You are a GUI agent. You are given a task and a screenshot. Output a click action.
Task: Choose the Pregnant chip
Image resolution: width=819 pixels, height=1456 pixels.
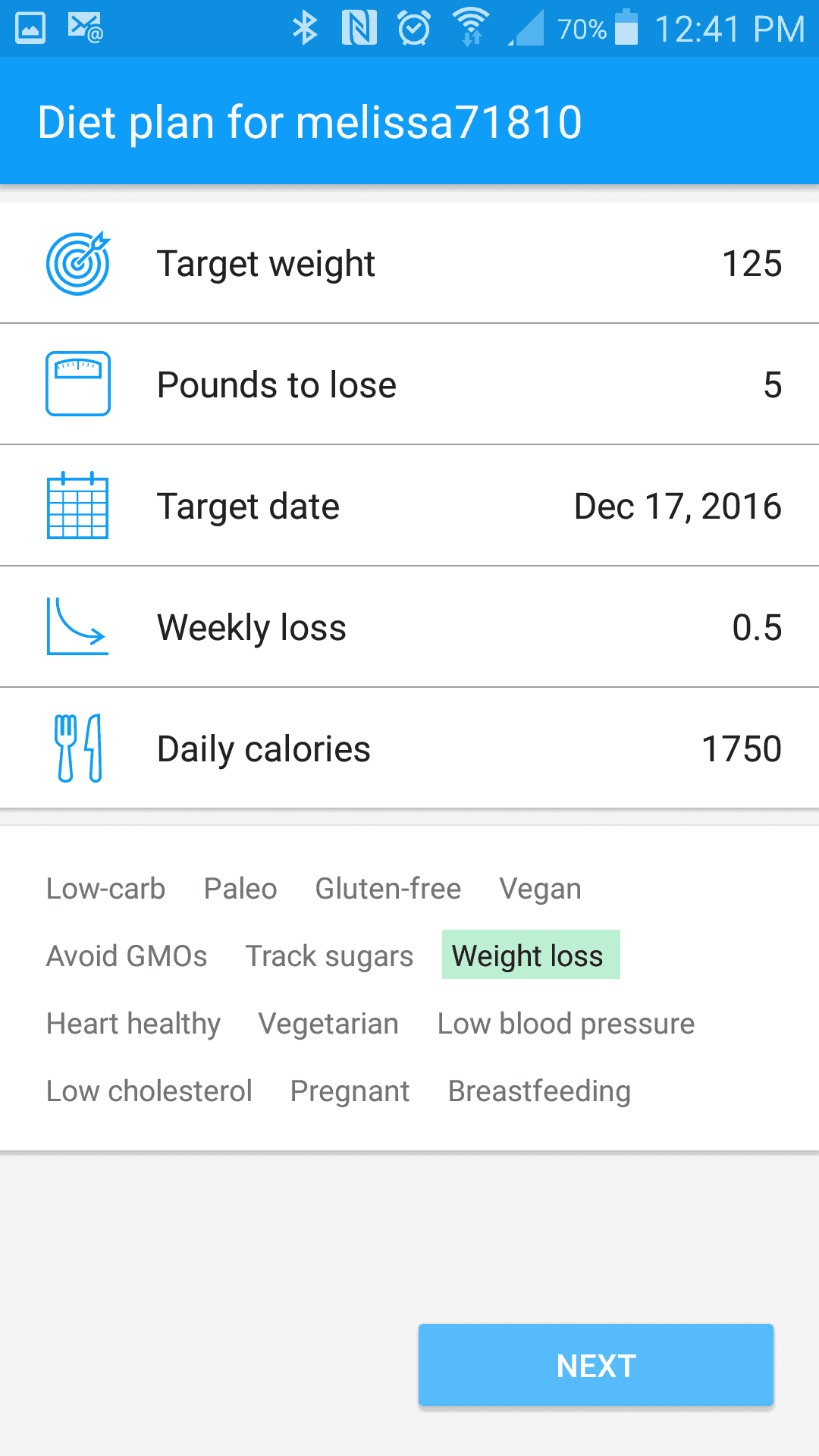(x=350, y=1090)
